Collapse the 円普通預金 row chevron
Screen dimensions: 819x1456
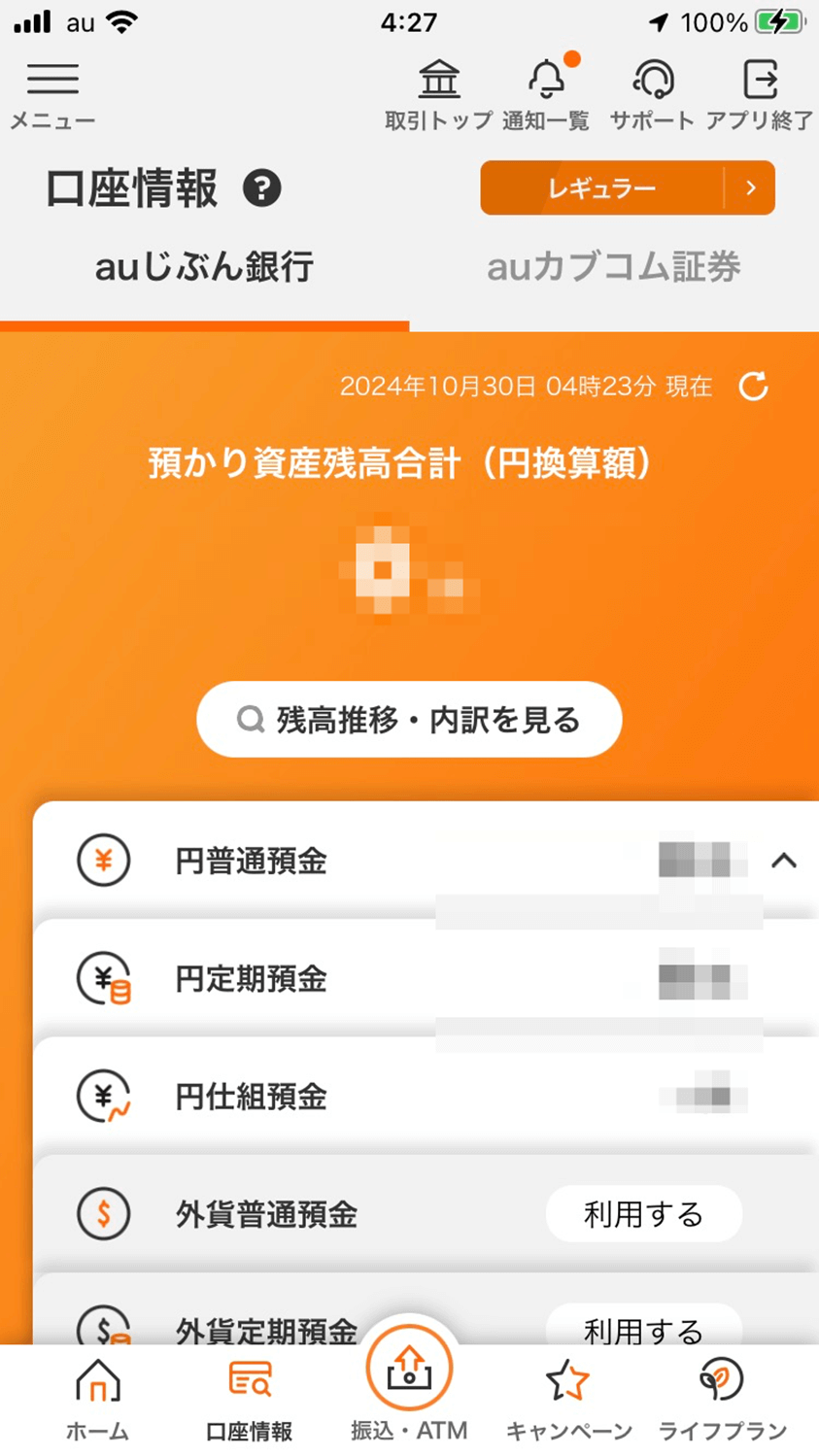pyautogui.click(x=784, y=861)
